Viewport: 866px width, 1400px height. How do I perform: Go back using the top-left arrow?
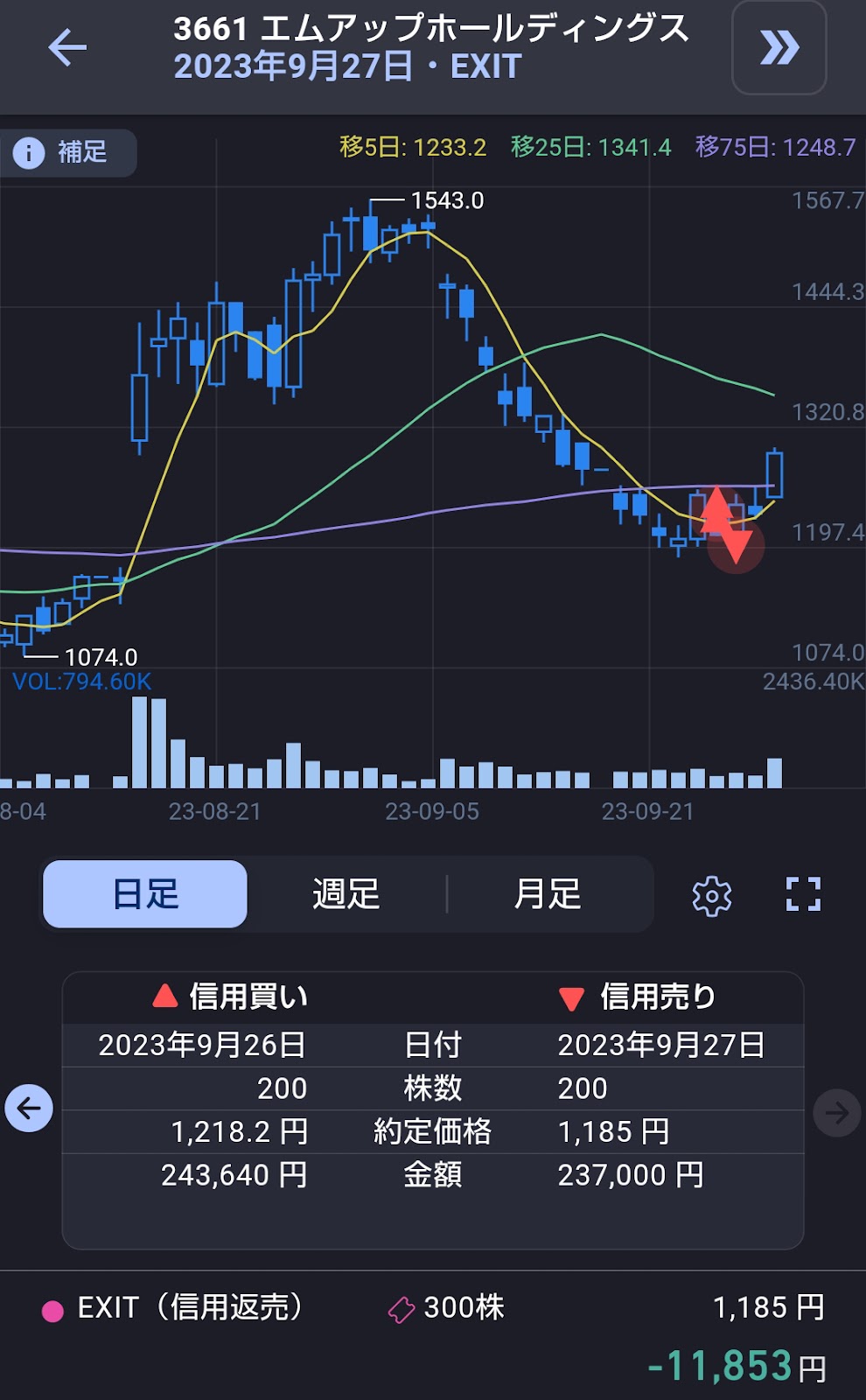(67, 47)
